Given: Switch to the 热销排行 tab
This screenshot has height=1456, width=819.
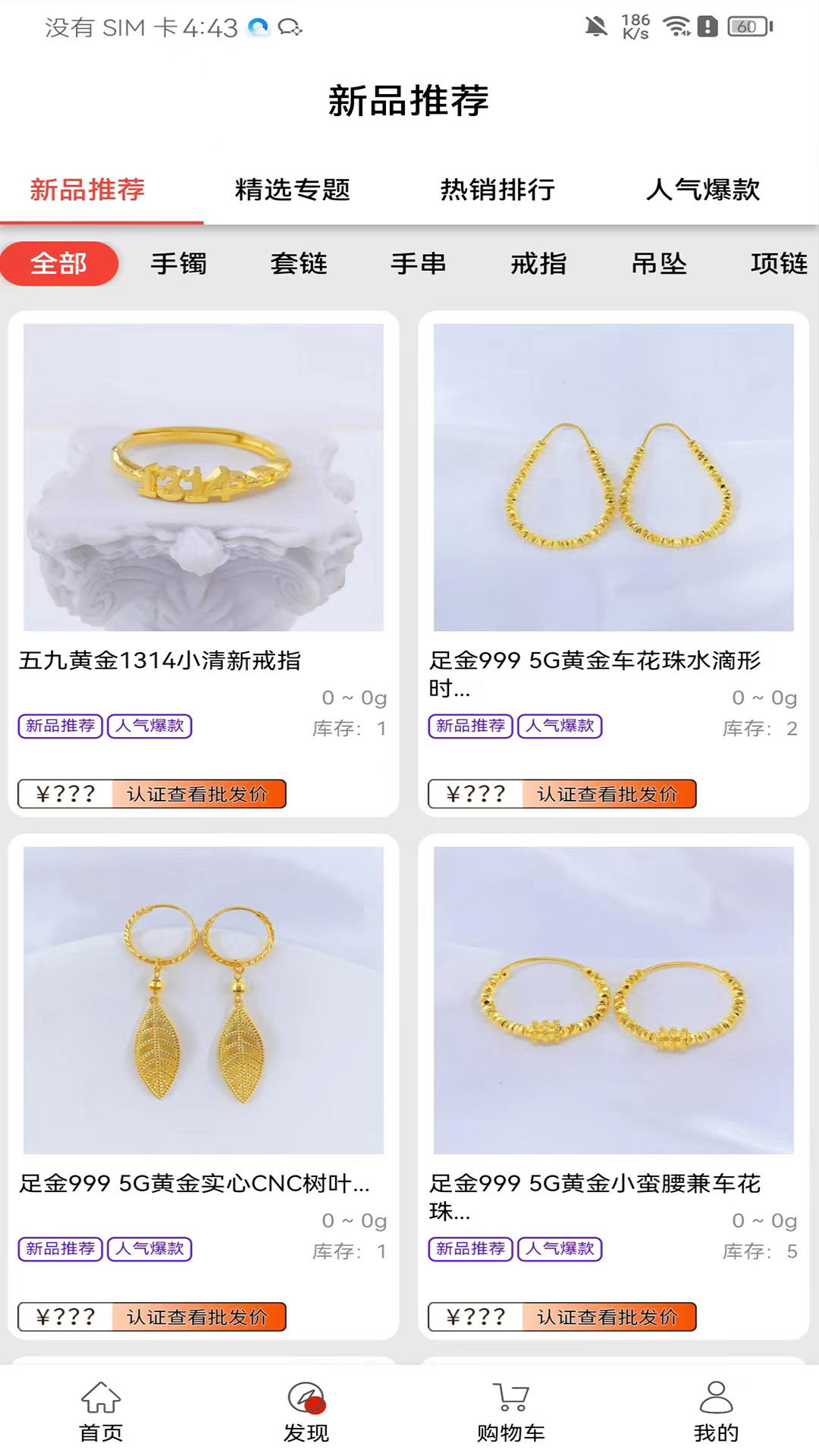Looking at the screenshot, I should pyautogui.click(x=497, y=190).
